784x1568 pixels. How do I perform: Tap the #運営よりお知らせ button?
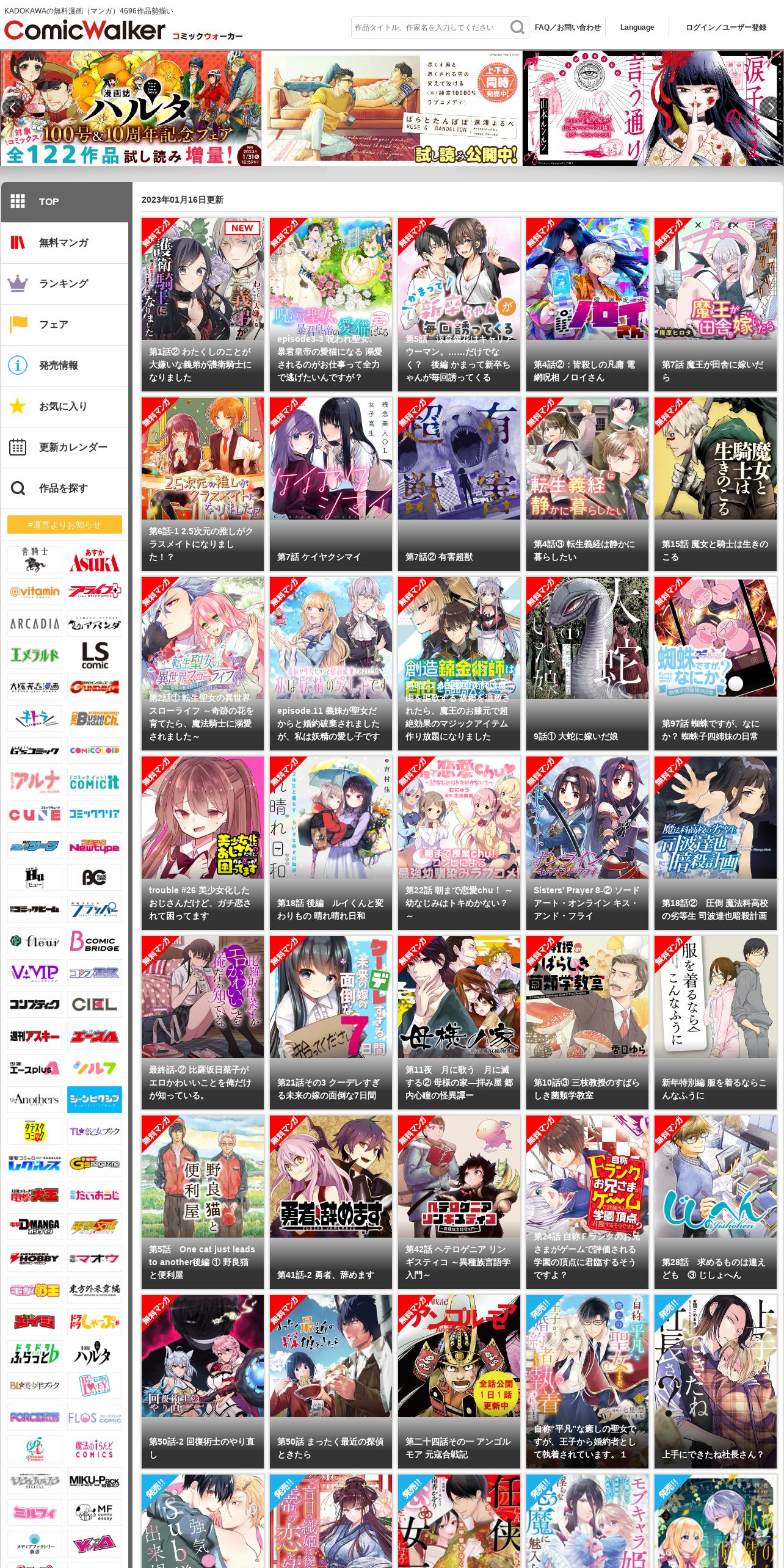coord(65,524)
